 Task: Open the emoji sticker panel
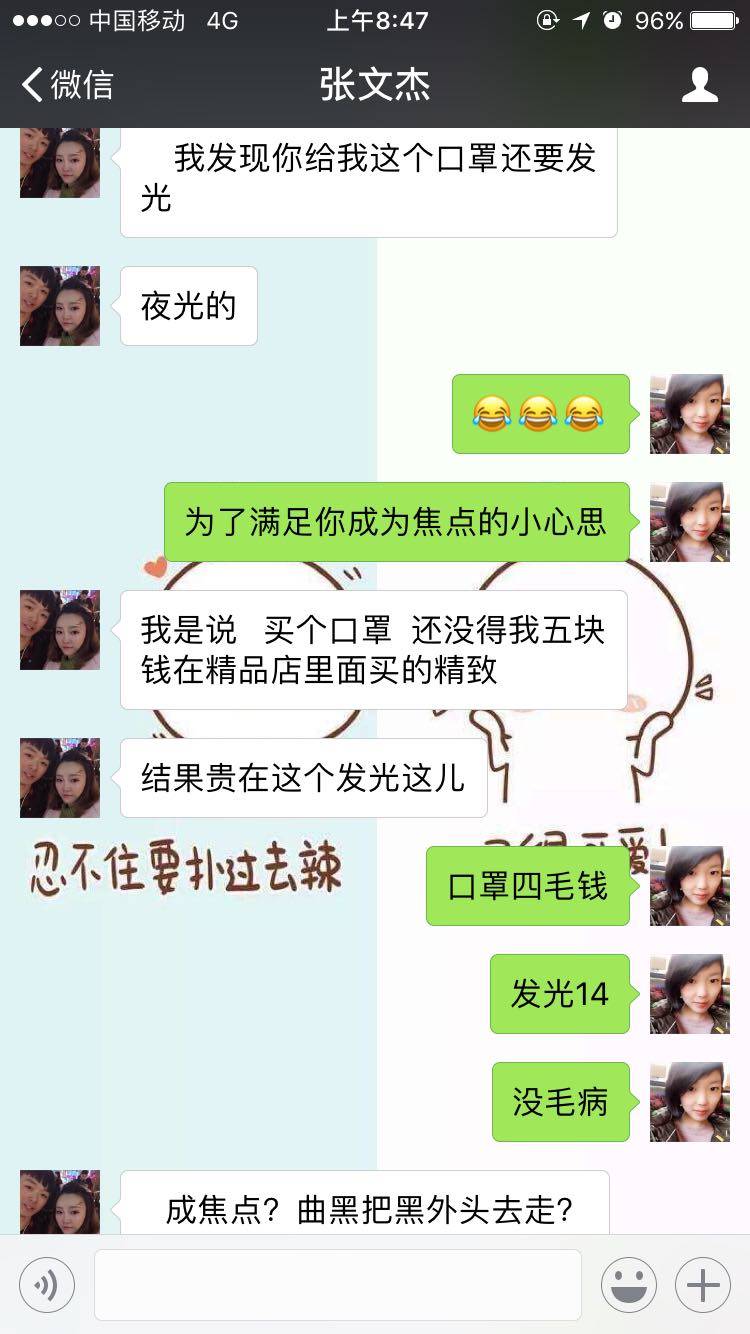628,1284
